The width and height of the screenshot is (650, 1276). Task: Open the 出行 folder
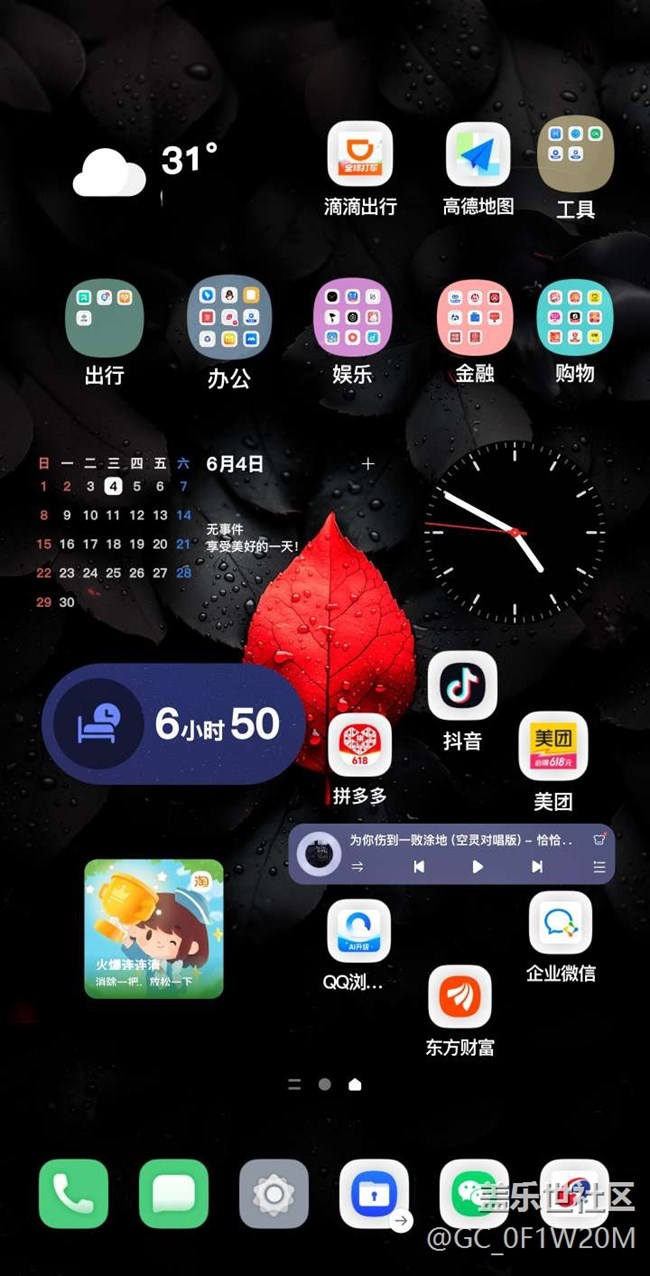pos(104,318)
